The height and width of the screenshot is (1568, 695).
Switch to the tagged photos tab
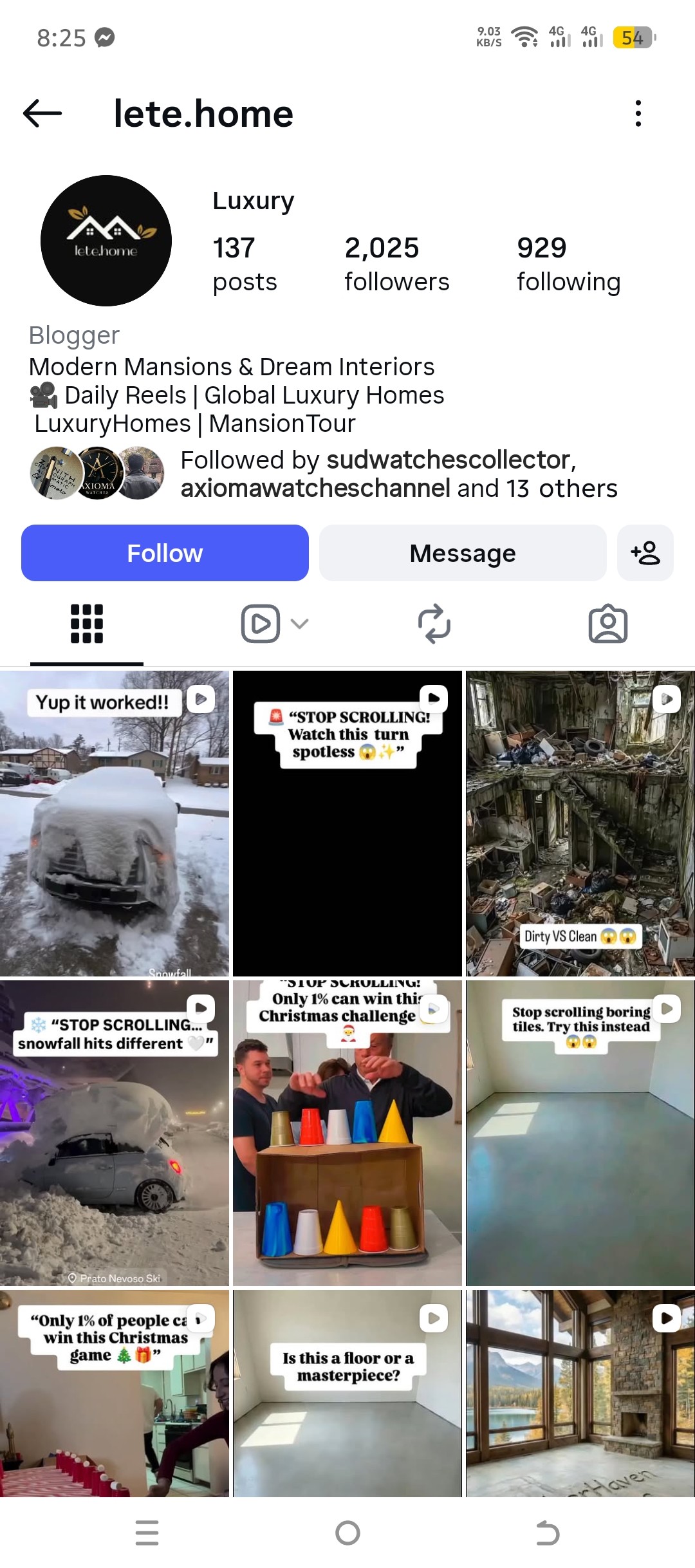click(608, 624)
